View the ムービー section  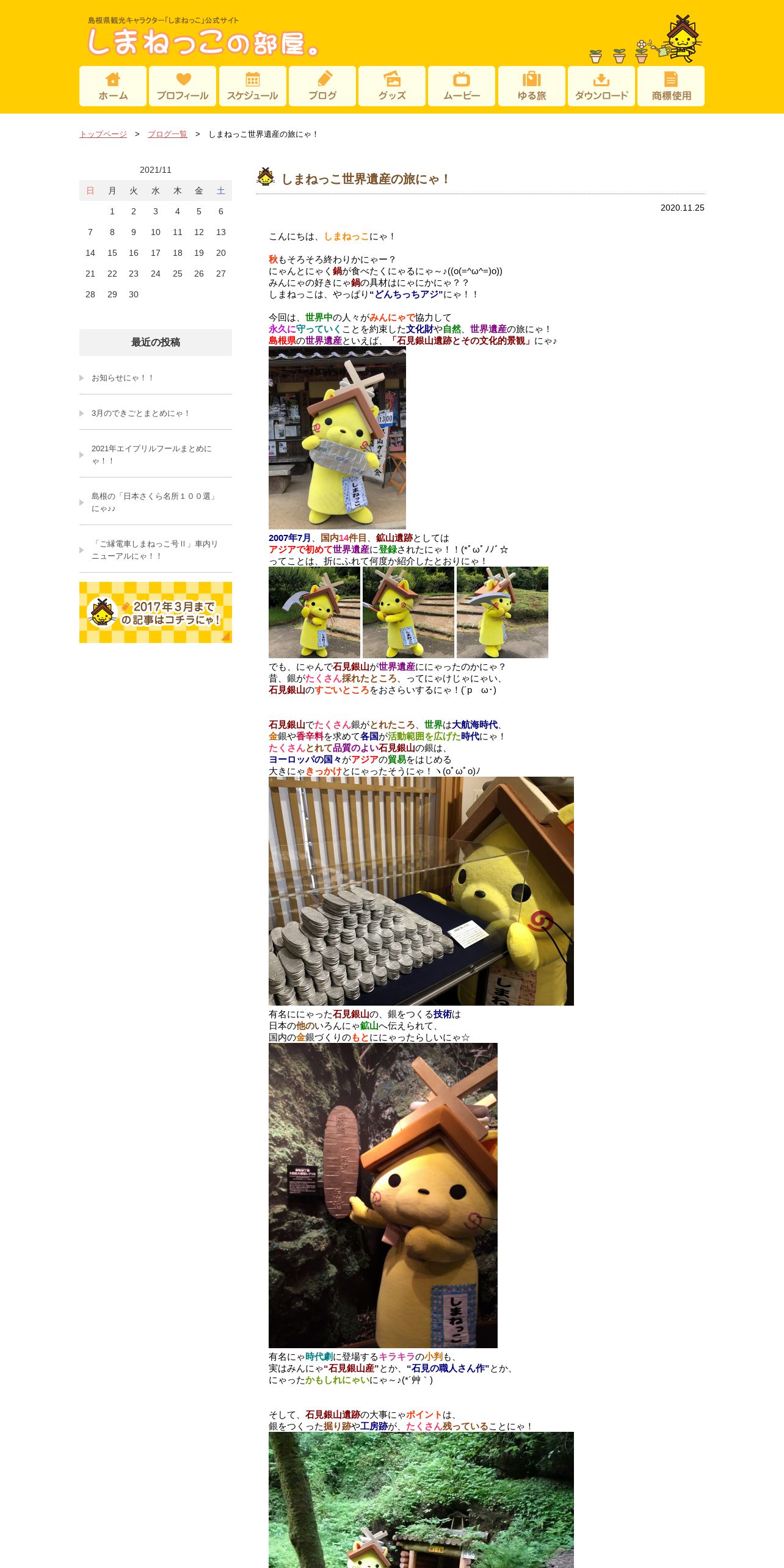462,86
